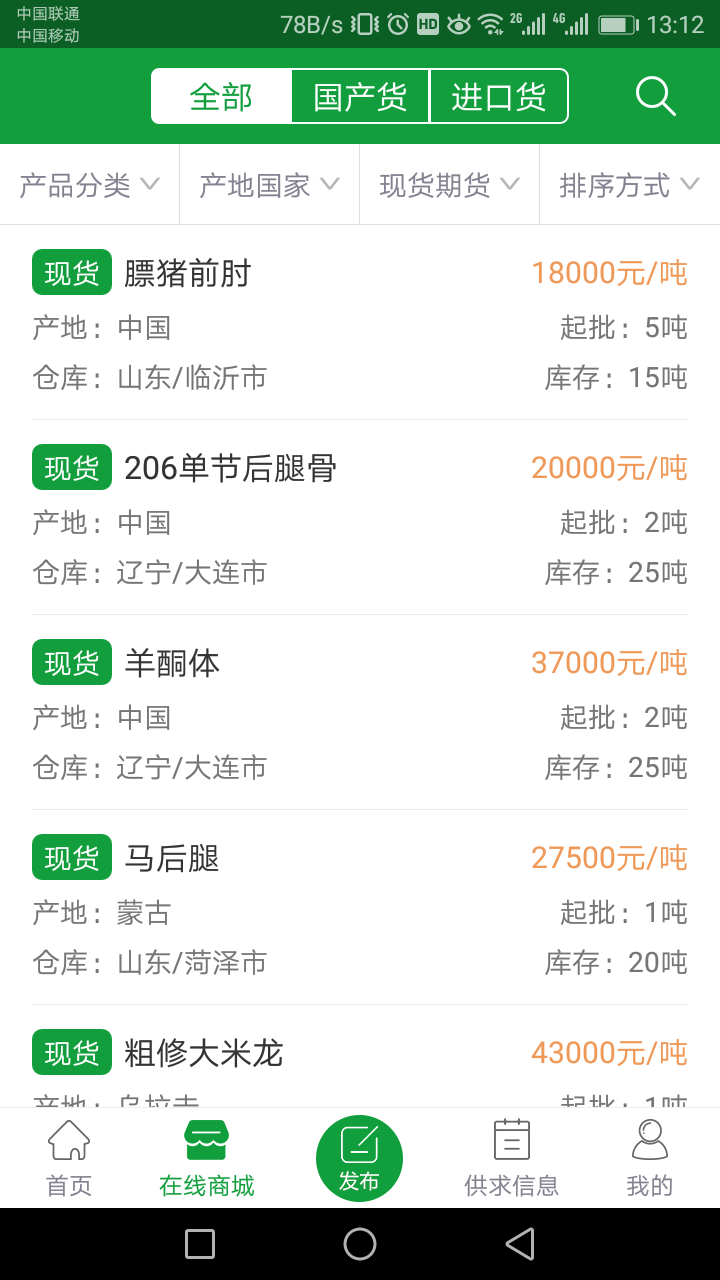This screenshot has width=720, height=1280.
Task: View the 羊酮体 product listing
Action: [360, 712]
